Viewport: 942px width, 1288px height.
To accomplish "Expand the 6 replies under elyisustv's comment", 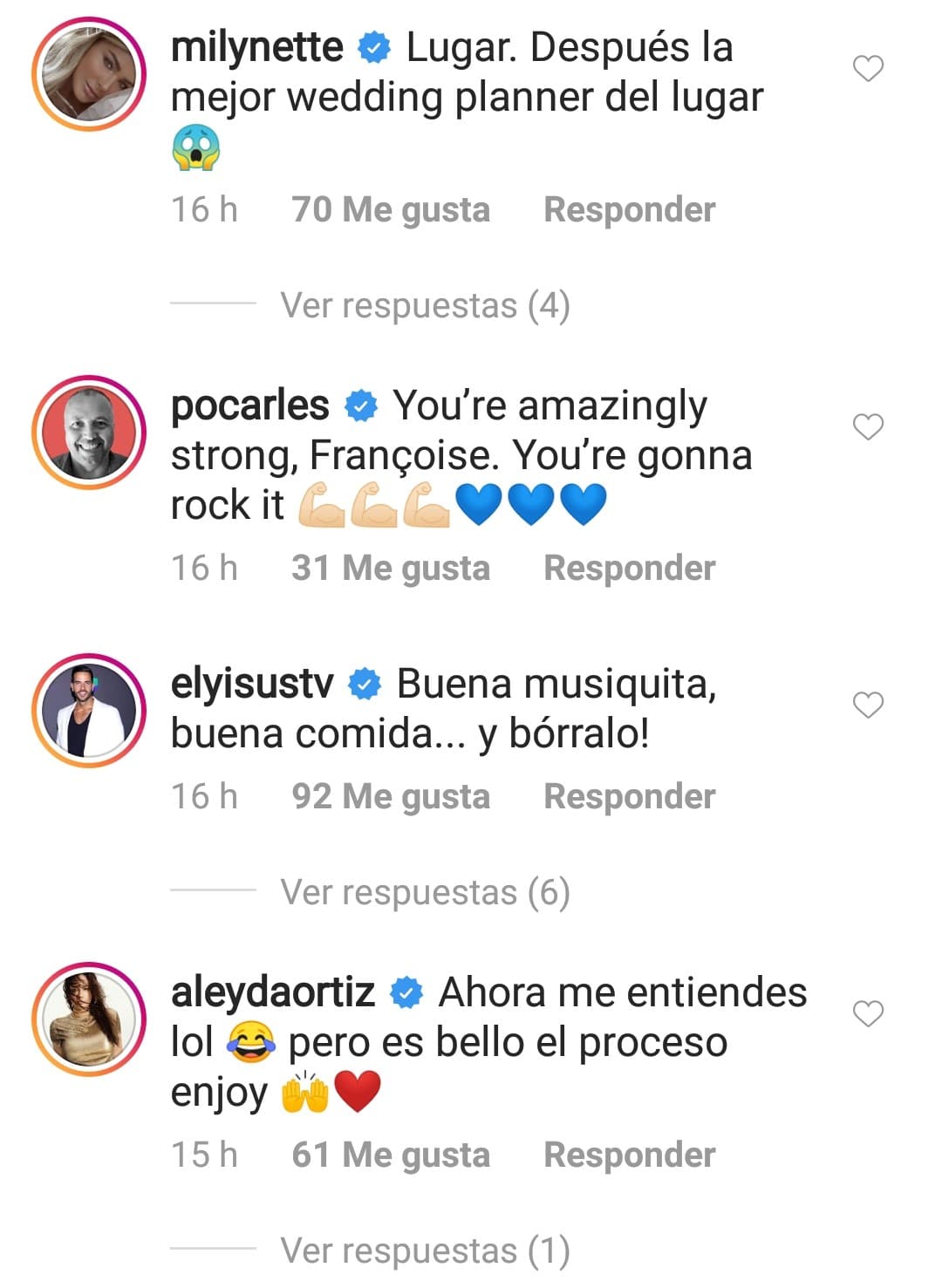I will coord(426,892).
